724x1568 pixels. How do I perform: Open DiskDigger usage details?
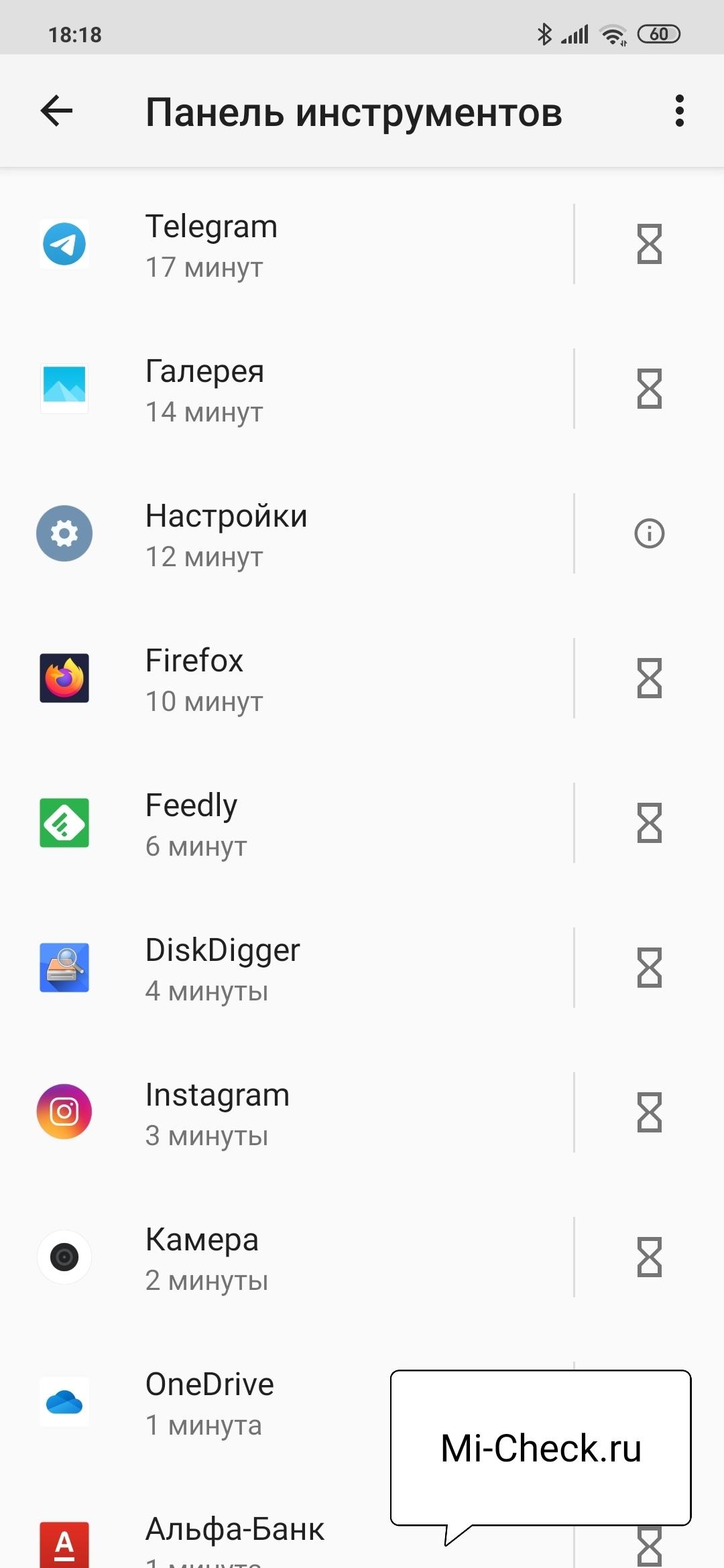tap(288, 968)
